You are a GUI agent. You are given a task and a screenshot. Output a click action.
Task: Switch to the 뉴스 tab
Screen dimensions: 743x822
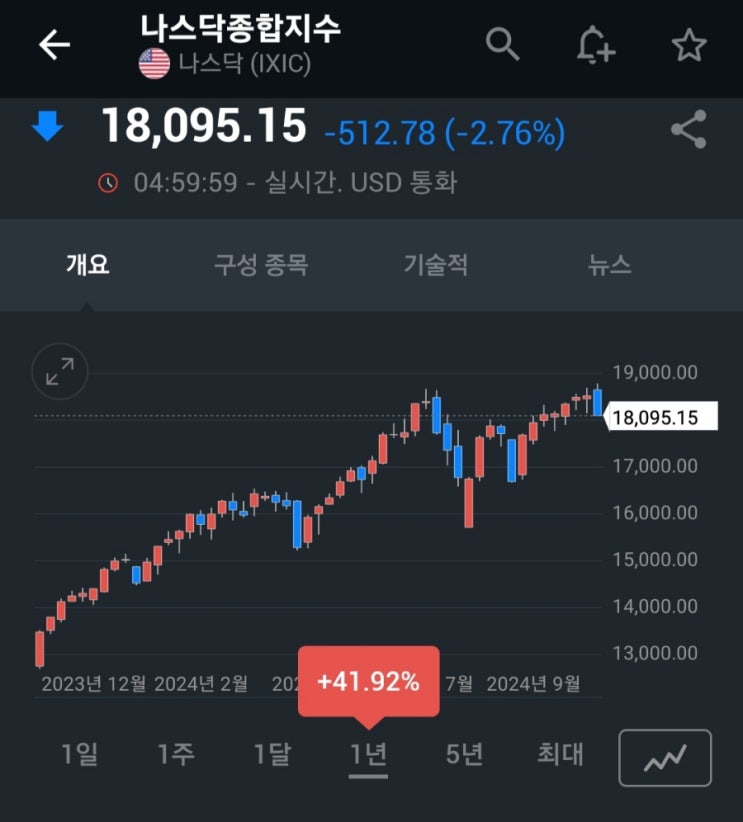tap(610, 265)
